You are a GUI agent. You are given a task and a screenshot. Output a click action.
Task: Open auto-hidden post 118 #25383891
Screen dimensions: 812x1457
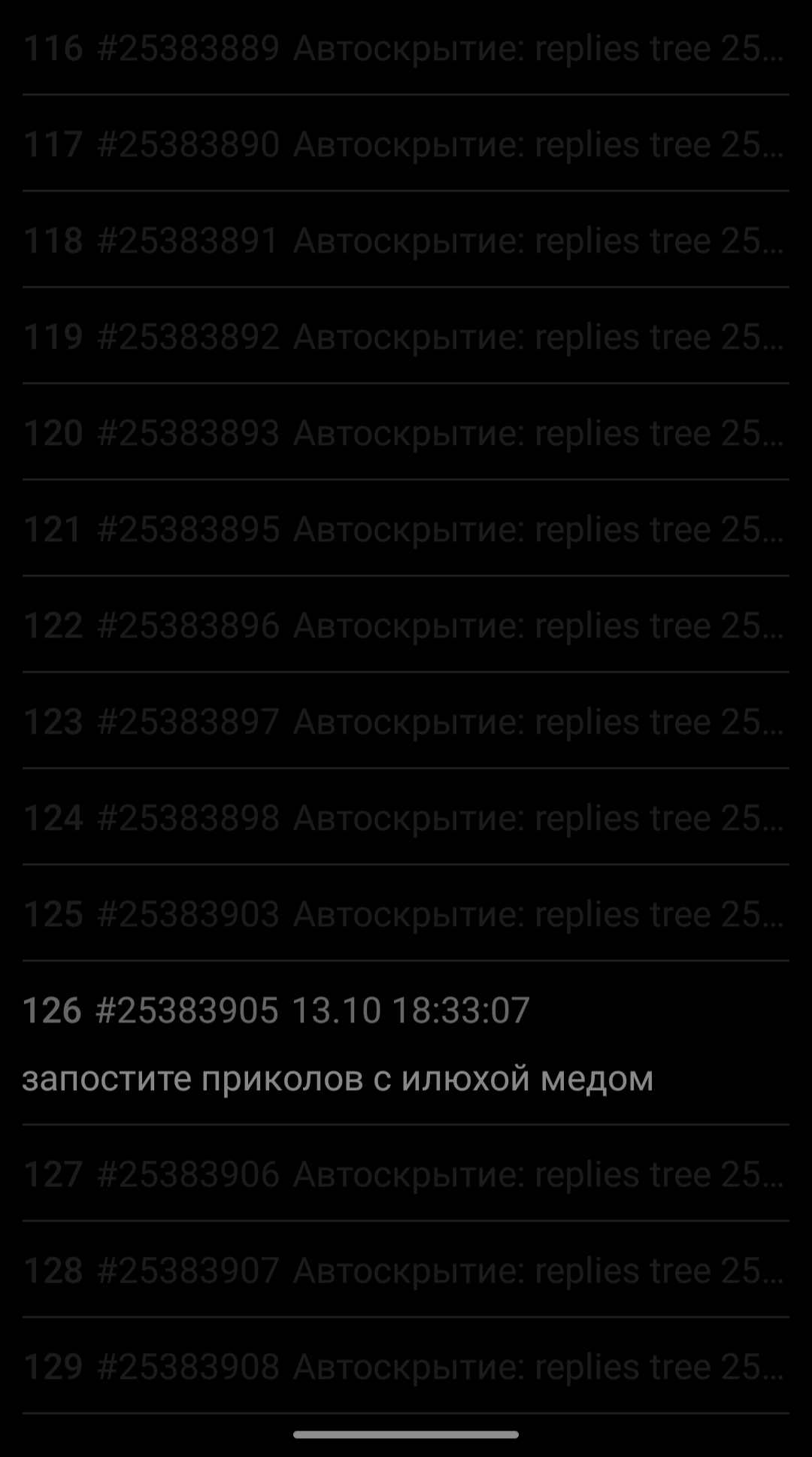404,241
